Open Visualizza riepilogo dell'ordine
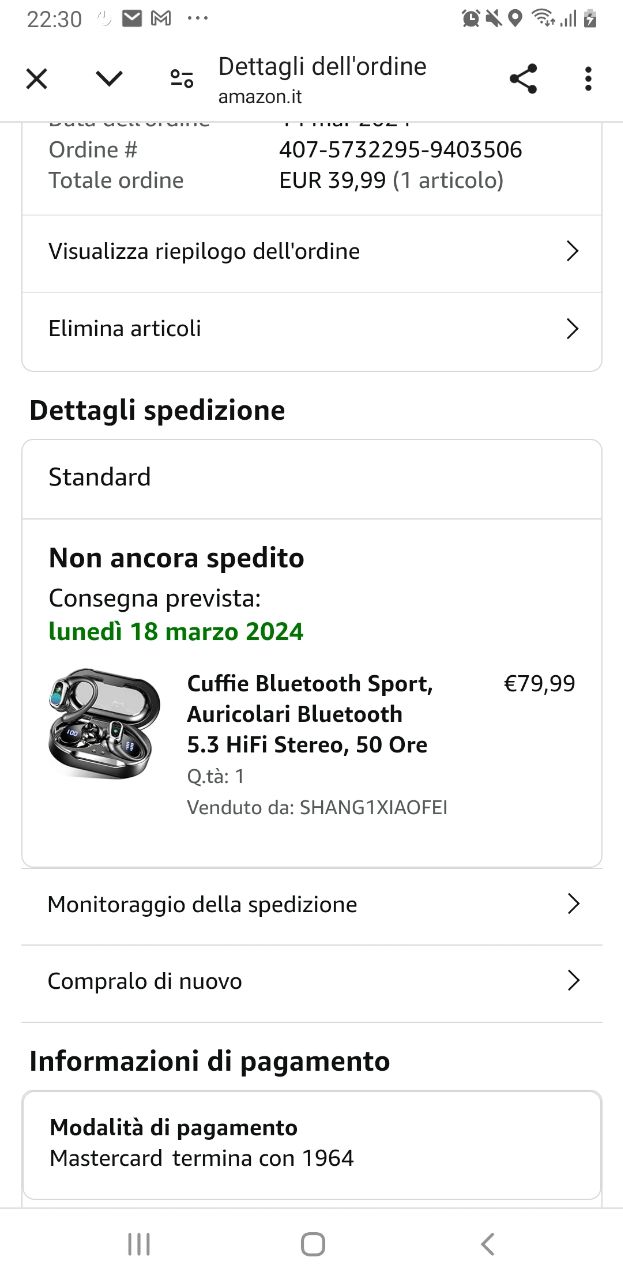623x1280 pixels. point(311,252)
